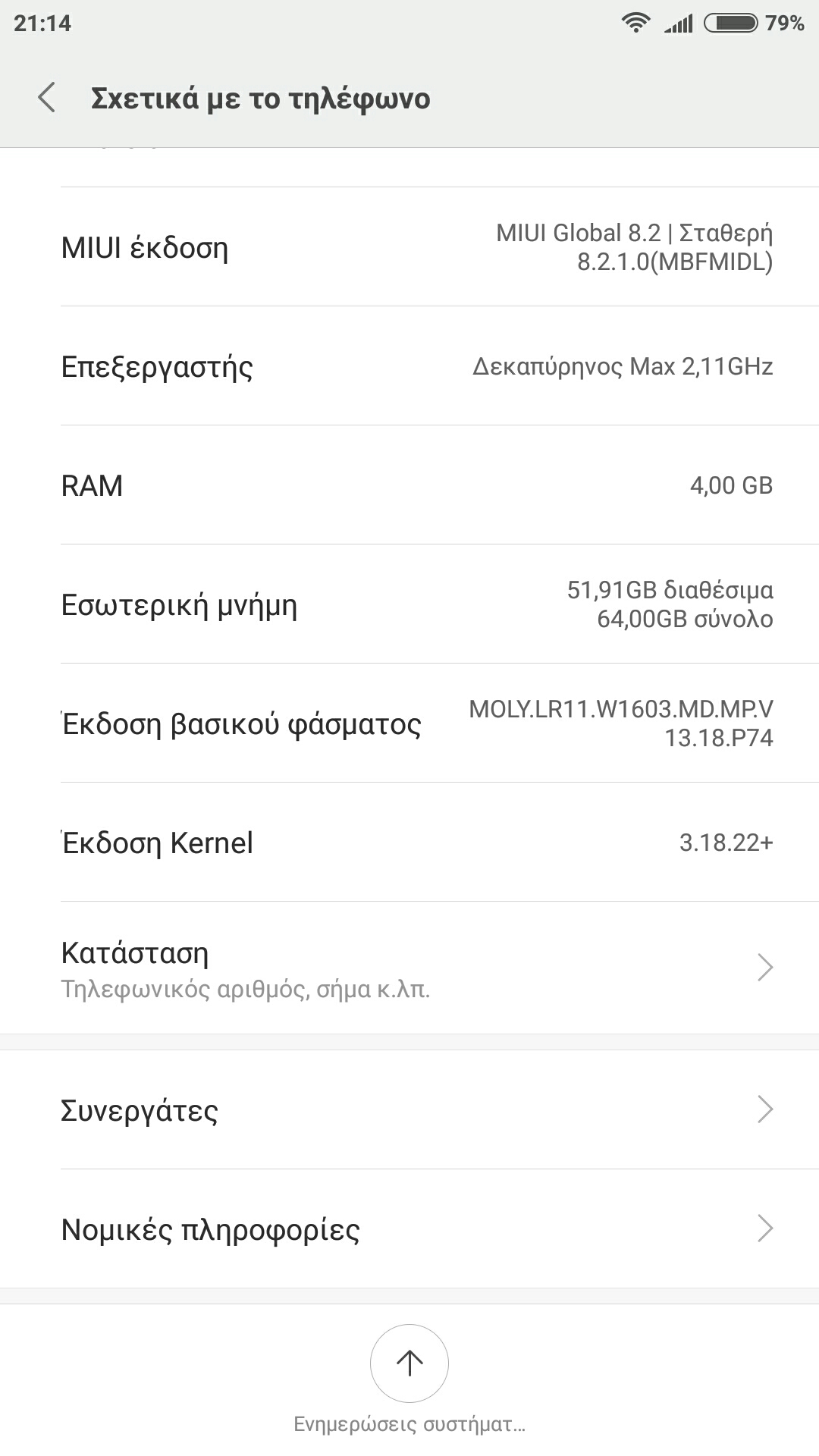Viewport: 819px width, 1456px height.
Task: Open the Κατάσταση row
Action: point(409,968)
